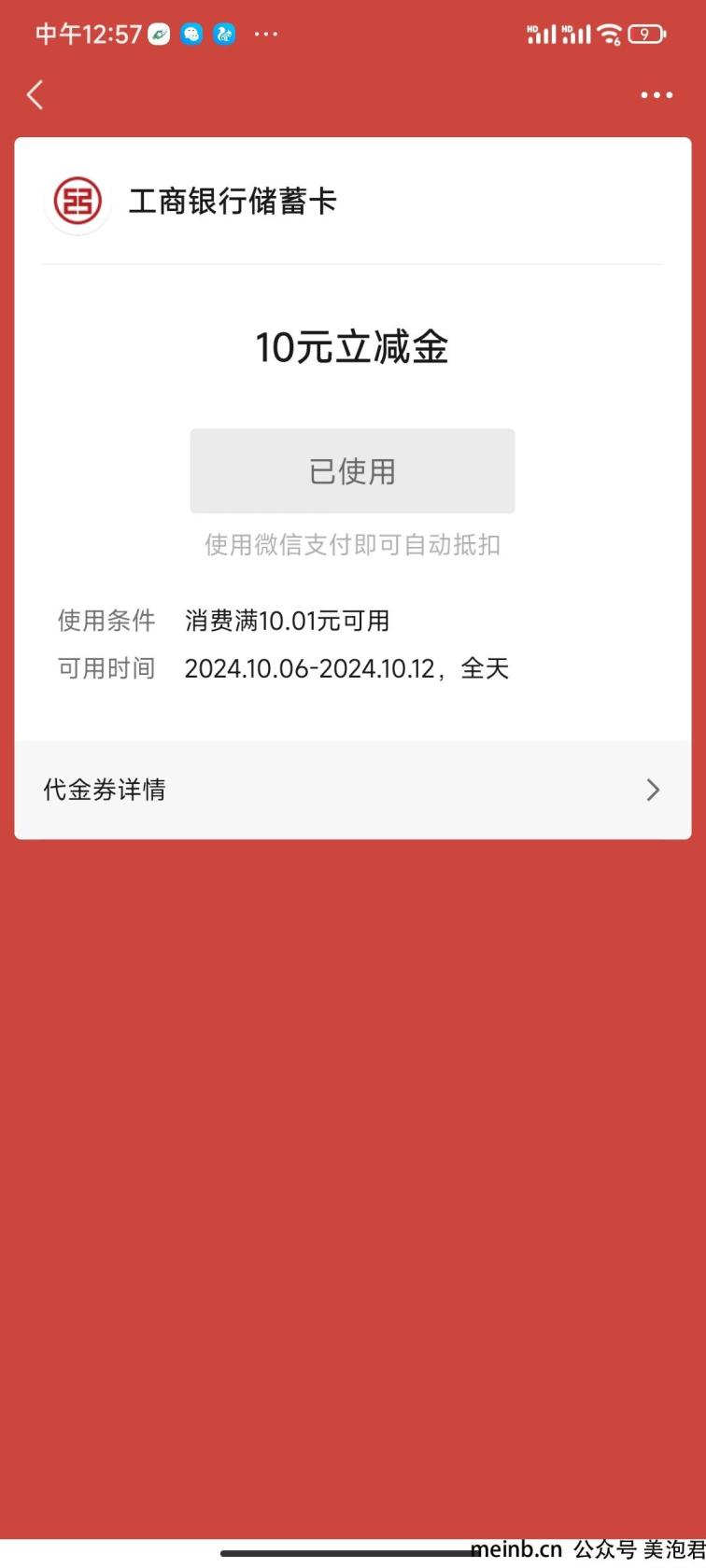The height and width of the screenshot is (1568, 706).
Task: Open the three-dot overflow menu
Action: click(x=657, y=95)
